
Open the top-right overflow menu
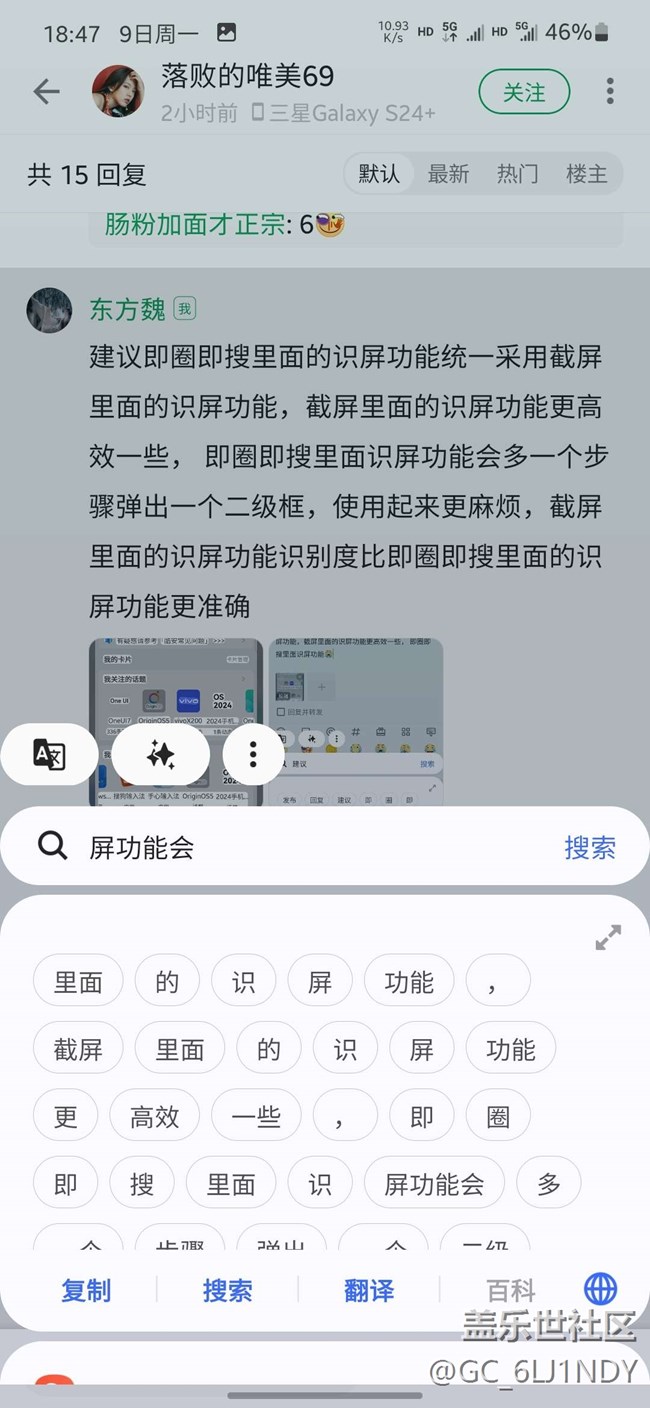pos(610,92)
